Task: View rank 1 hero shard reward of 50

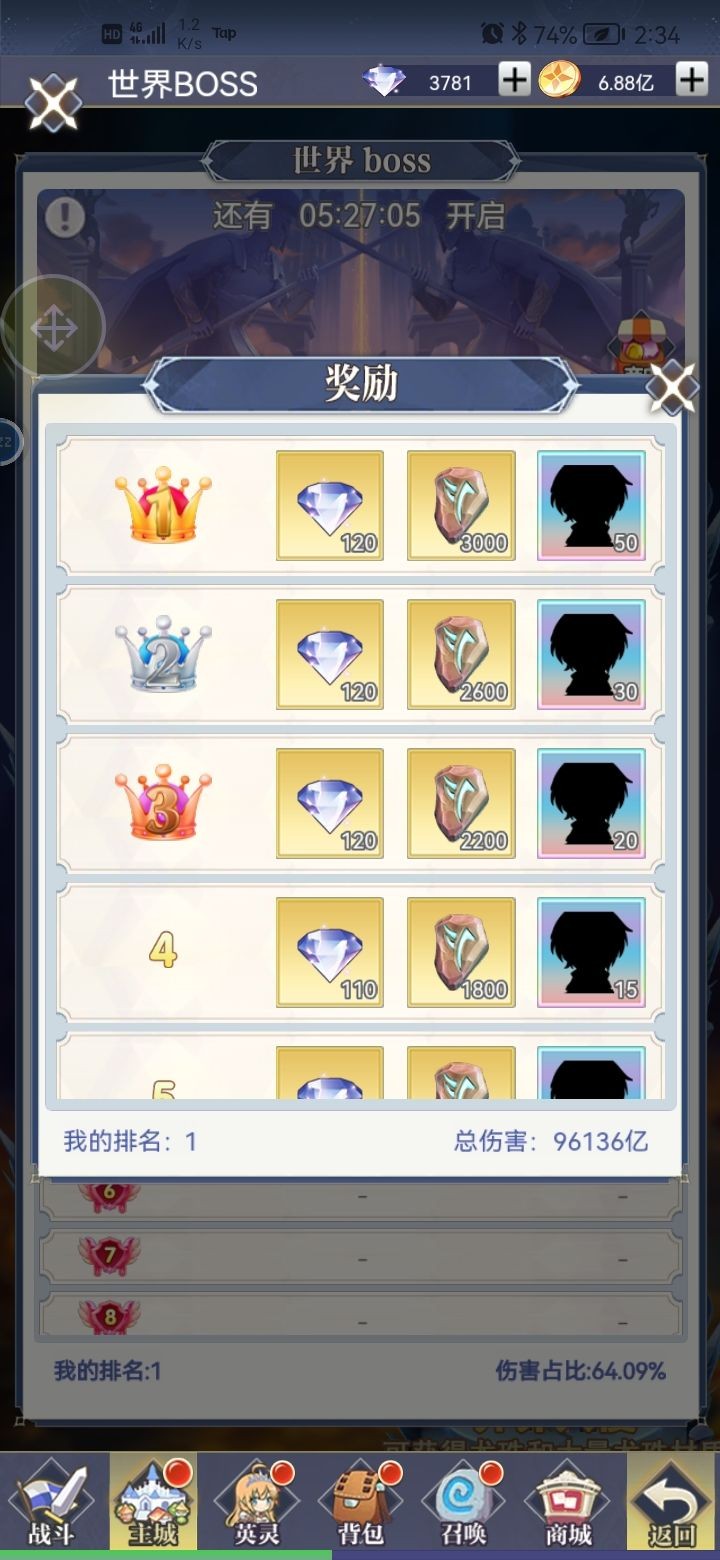Action: click(x=591, y=505)
